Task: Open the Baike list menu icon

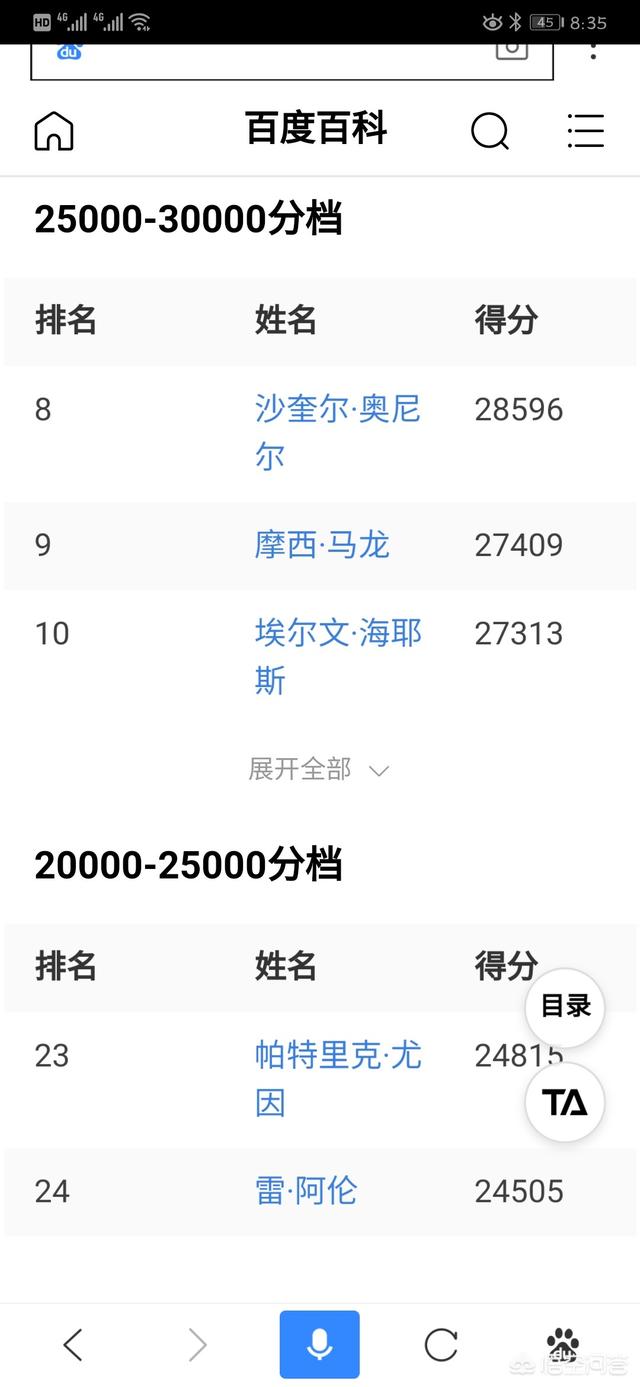Action: [x=585, y=130]
